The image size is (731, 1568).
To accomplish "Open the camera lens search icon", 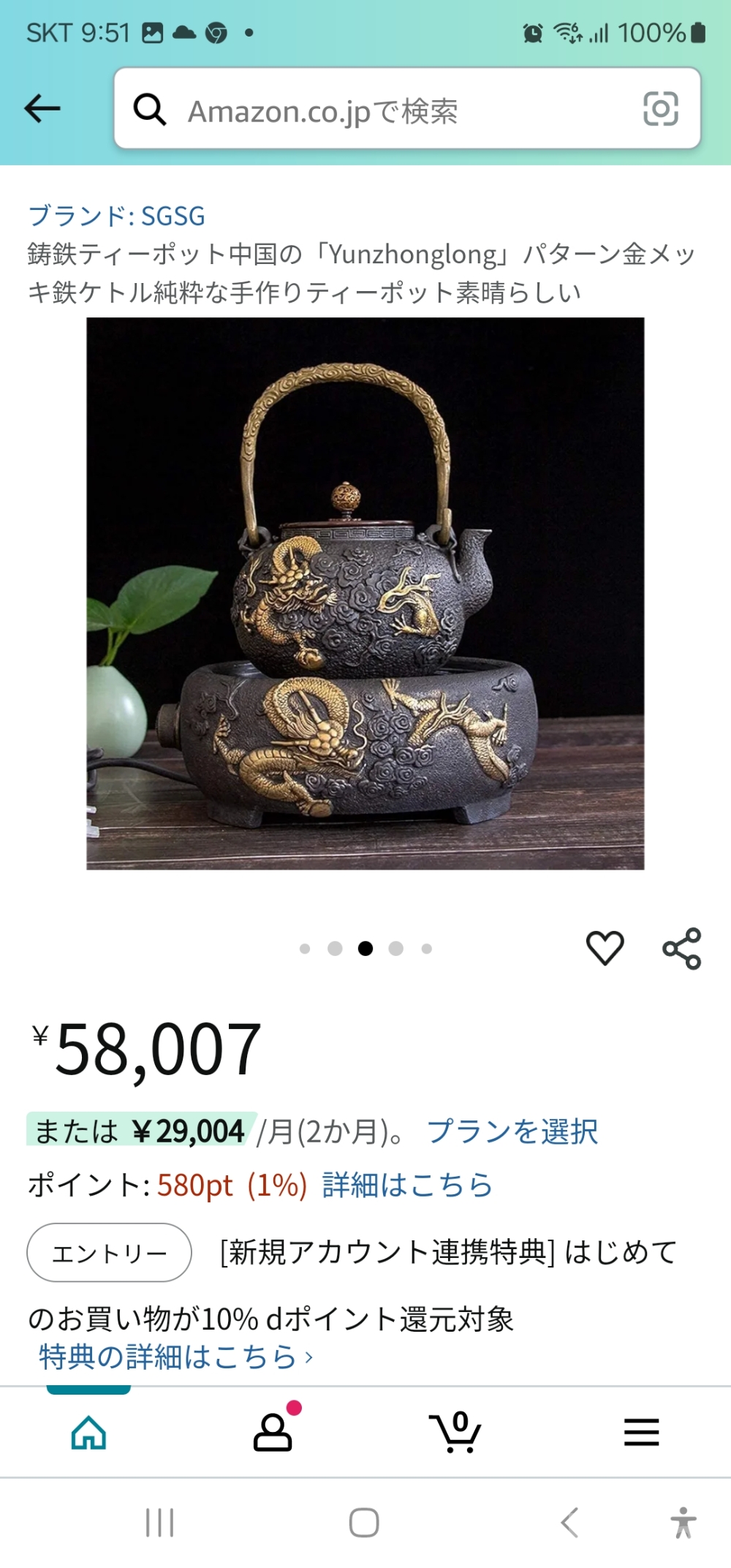I will coord(661,109).
